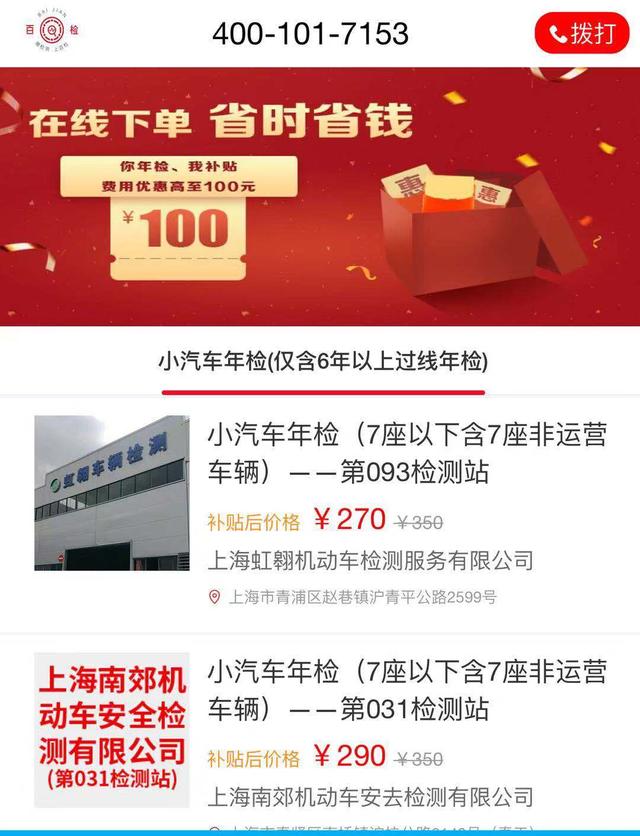
Task: Open the ¥100 subsidy promo banner
Action: tap(320, 196)
